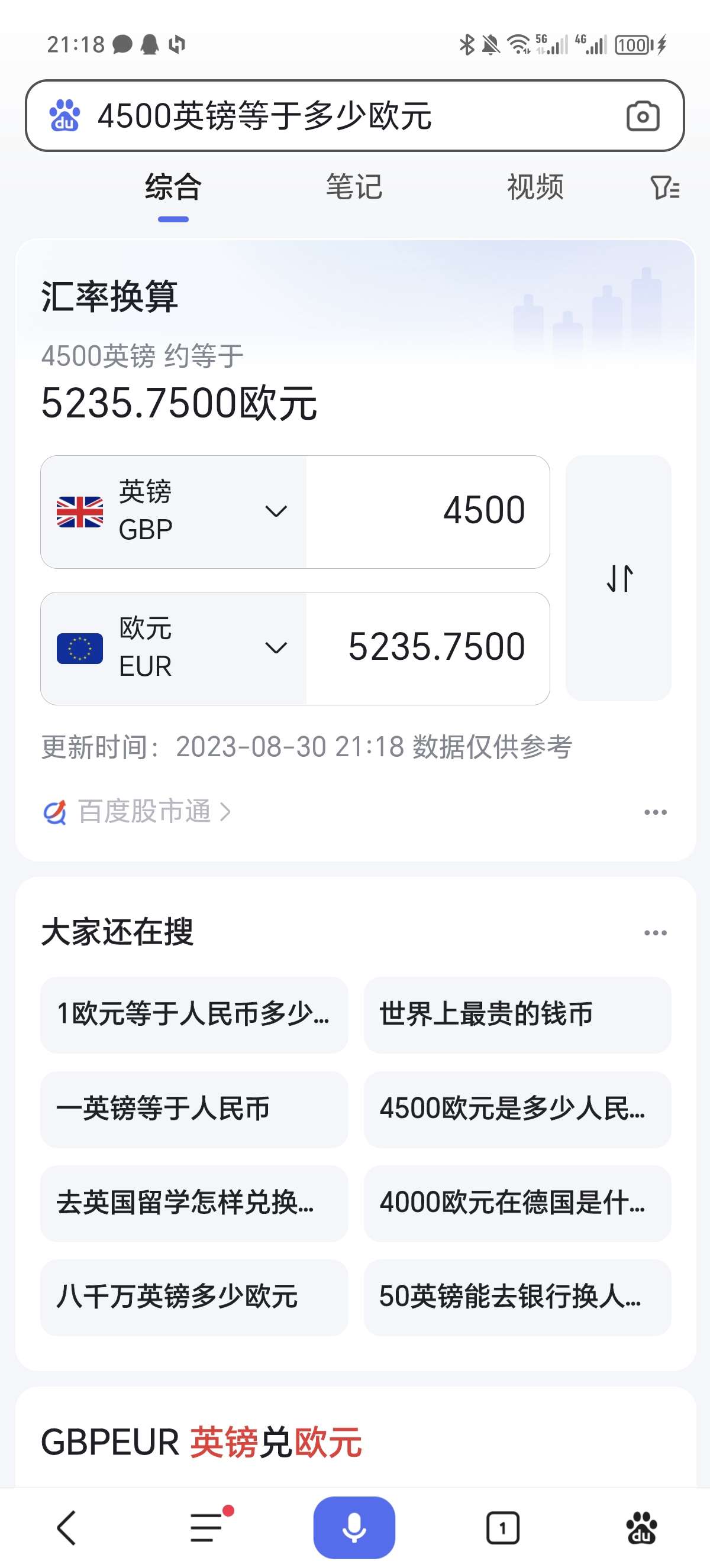This screenshot has width=710, height=1568.
Task: Go back with the bottom arrow
Action: click(x=66, y=1527)
